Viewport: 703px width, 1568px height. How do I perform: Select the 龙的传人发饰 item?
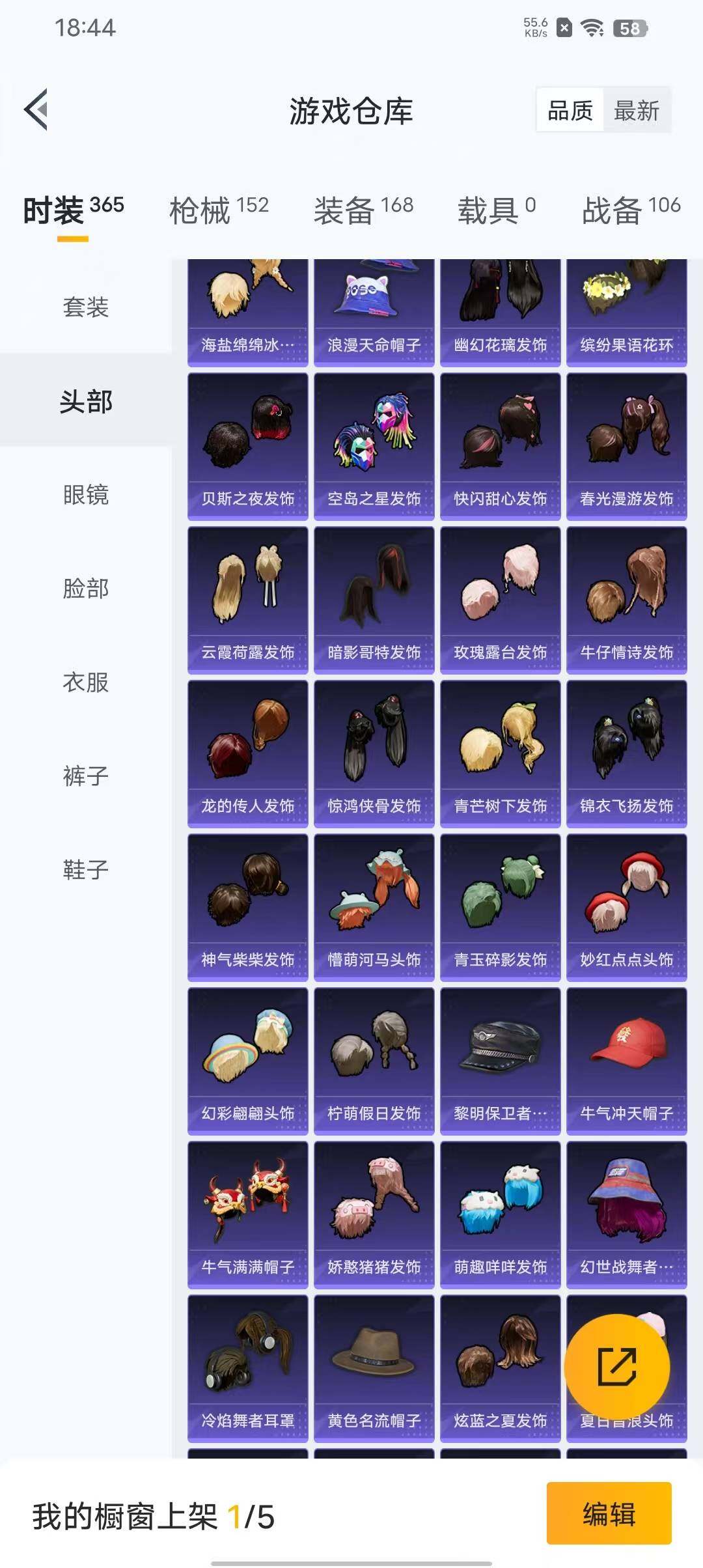click(x=247, y=753)
